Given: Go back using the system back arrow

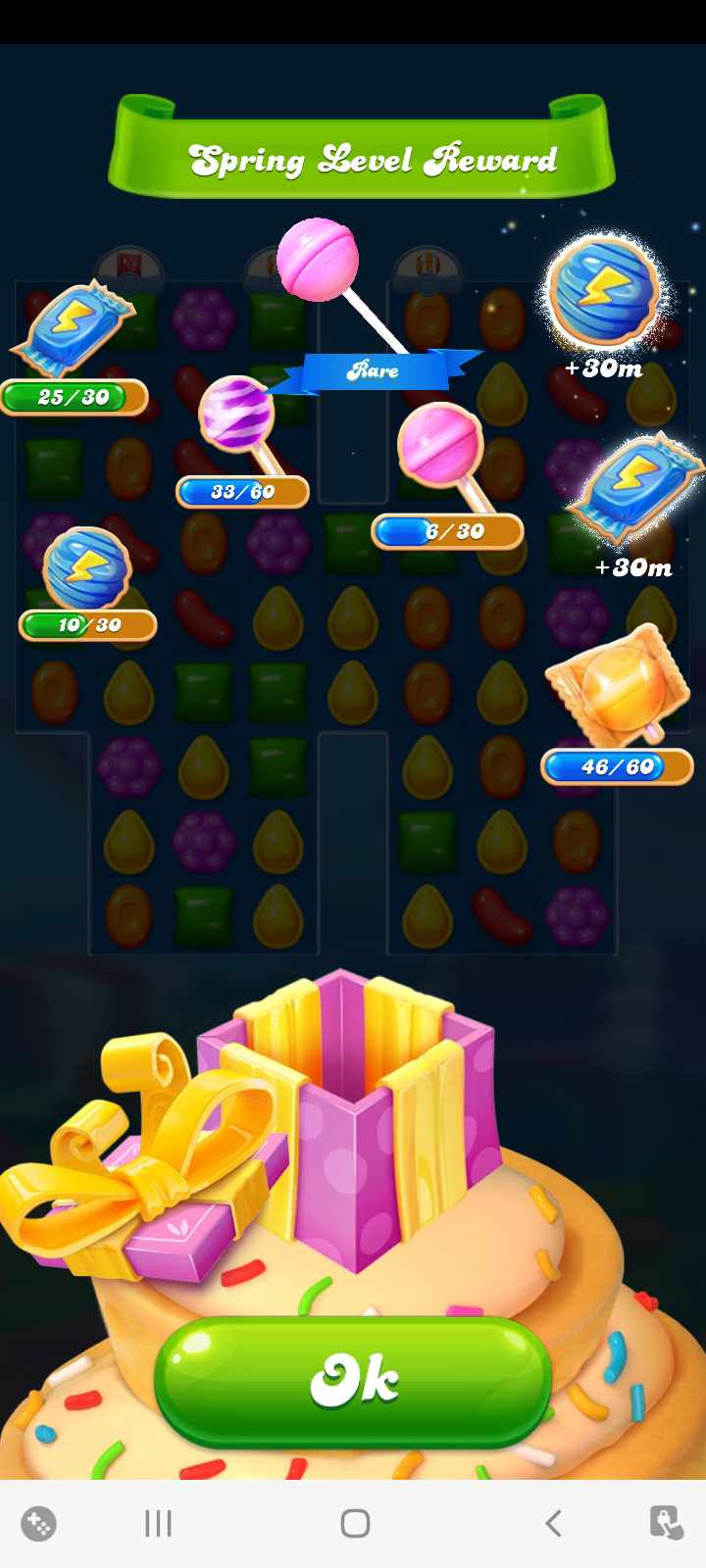Looking at the screenshot, I should click(553, 1523).
